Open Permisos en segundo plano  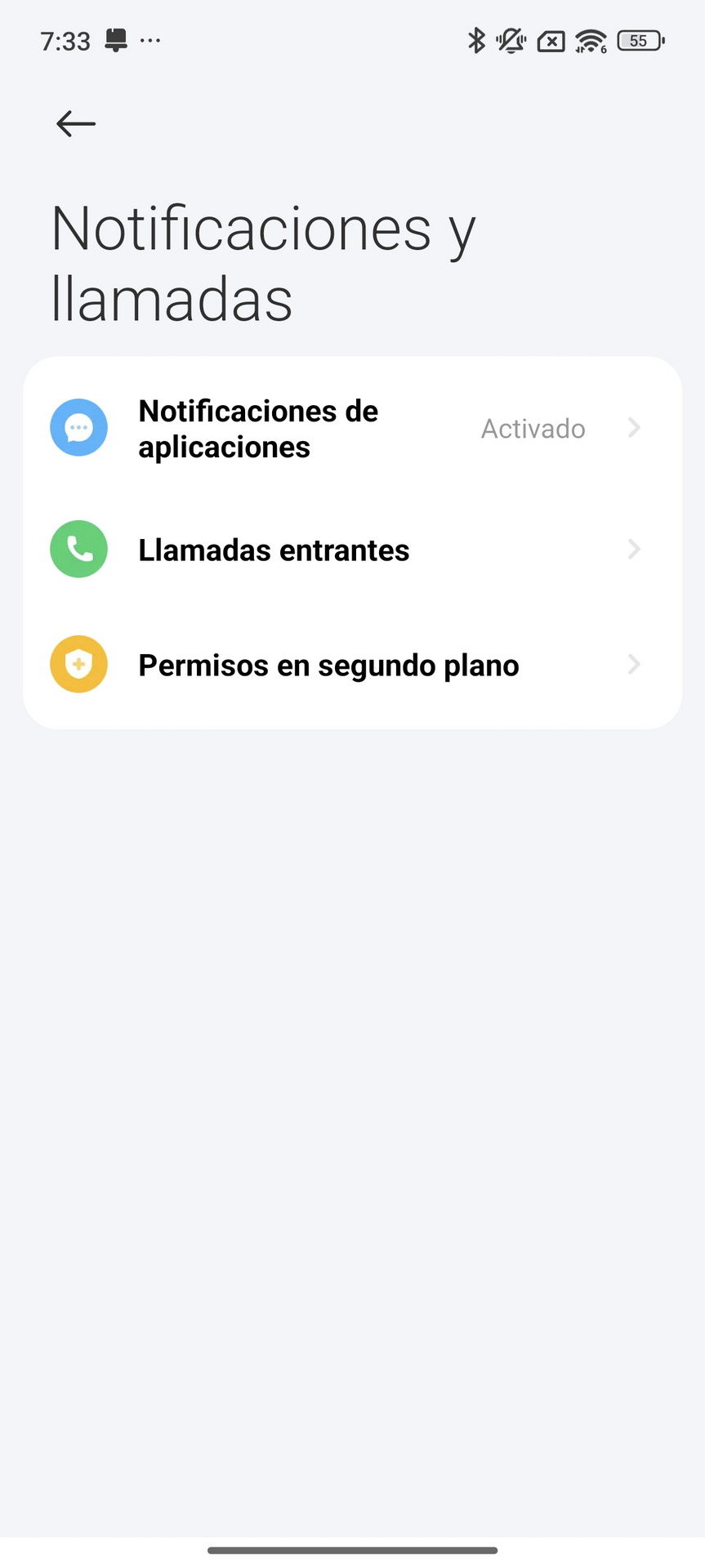pyautogui.click(x=352, y=665)
